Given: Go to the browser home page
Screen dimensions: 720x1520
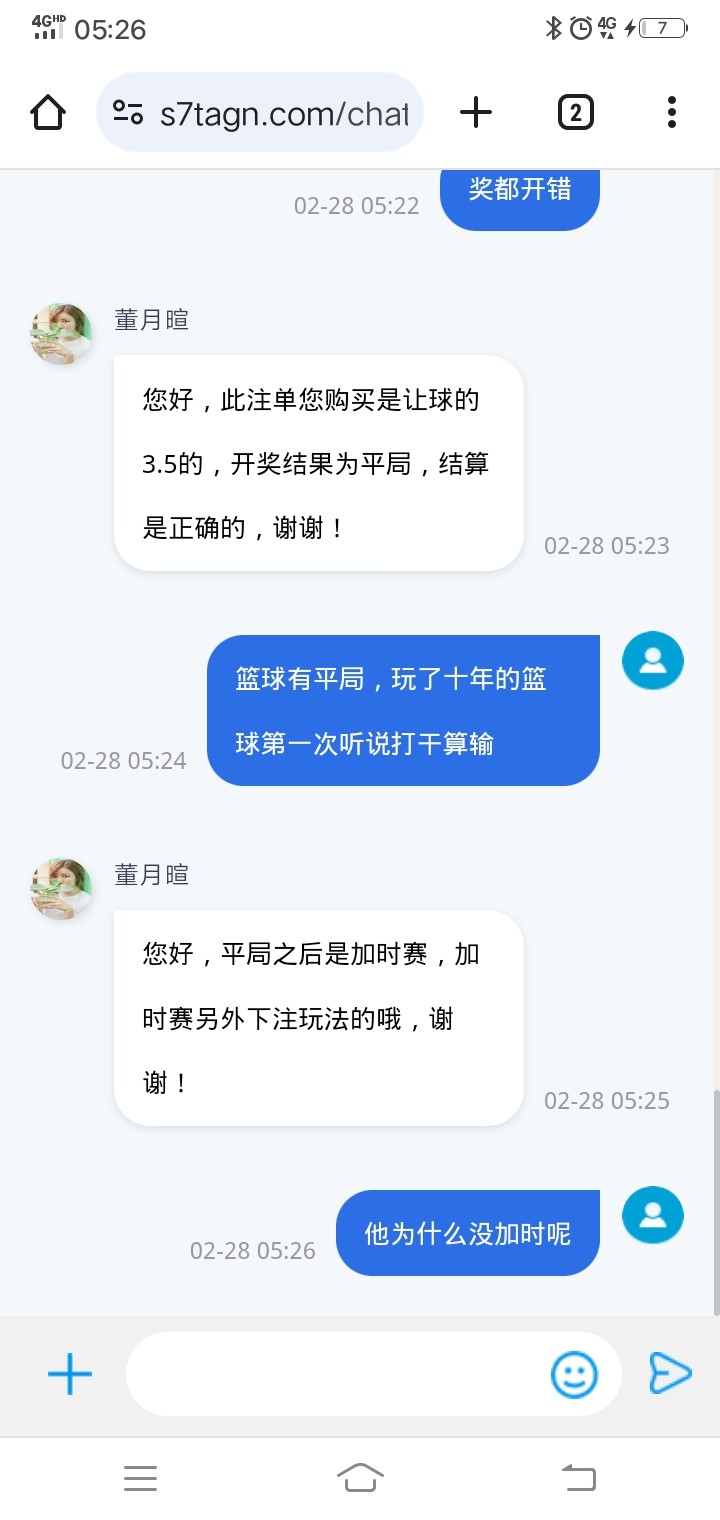Looking at the screenshot, I should coord(48,112).
